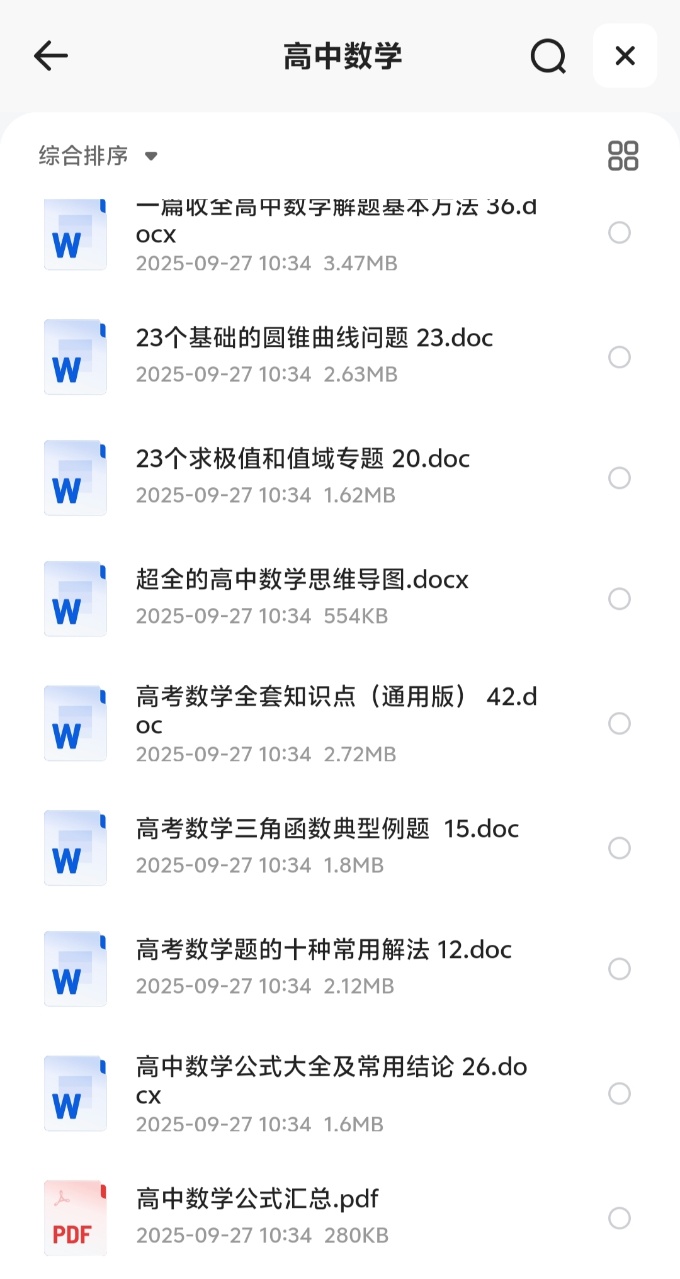Open the 高中数学公式汇总.pdf file

[257, 1198]
